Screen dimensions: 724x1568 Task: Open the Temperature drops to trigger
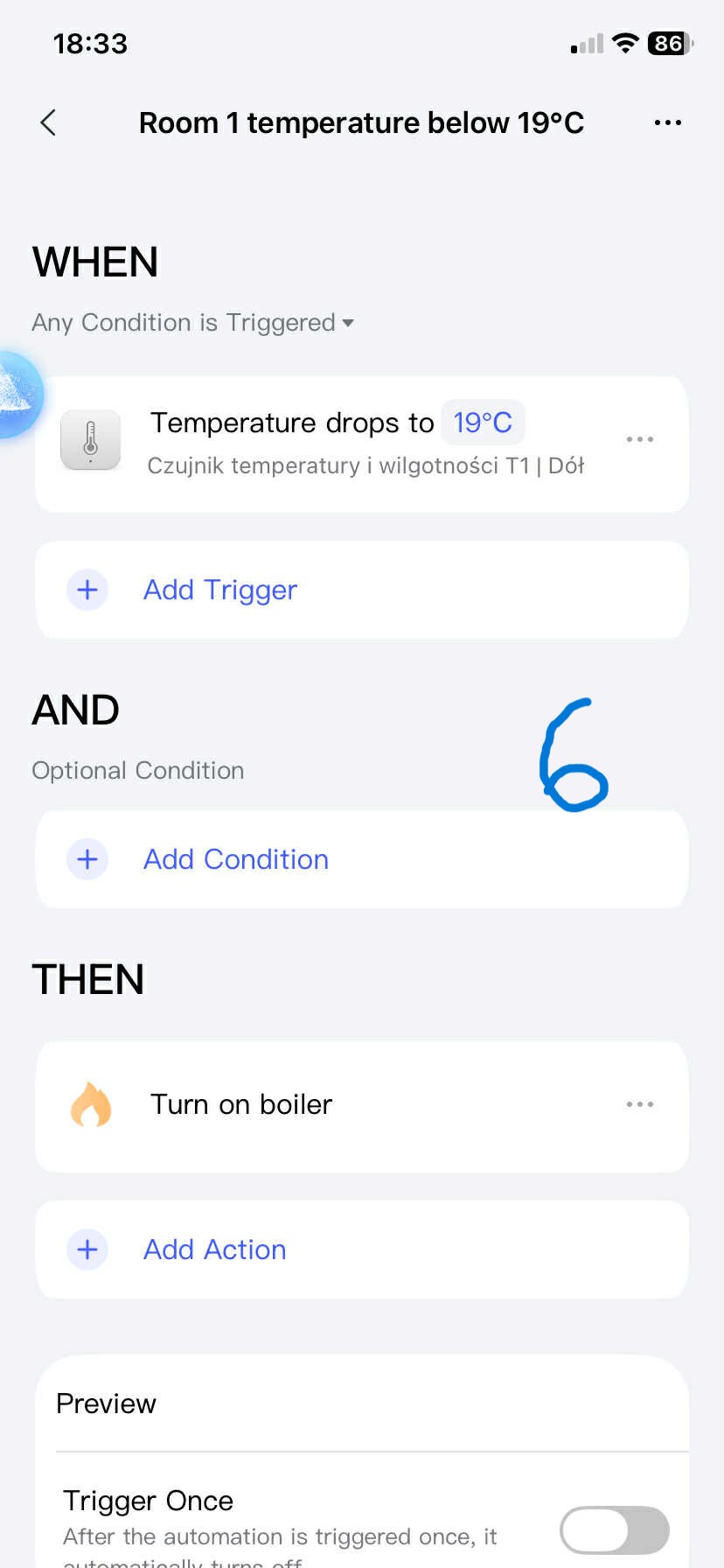point(292,423)
